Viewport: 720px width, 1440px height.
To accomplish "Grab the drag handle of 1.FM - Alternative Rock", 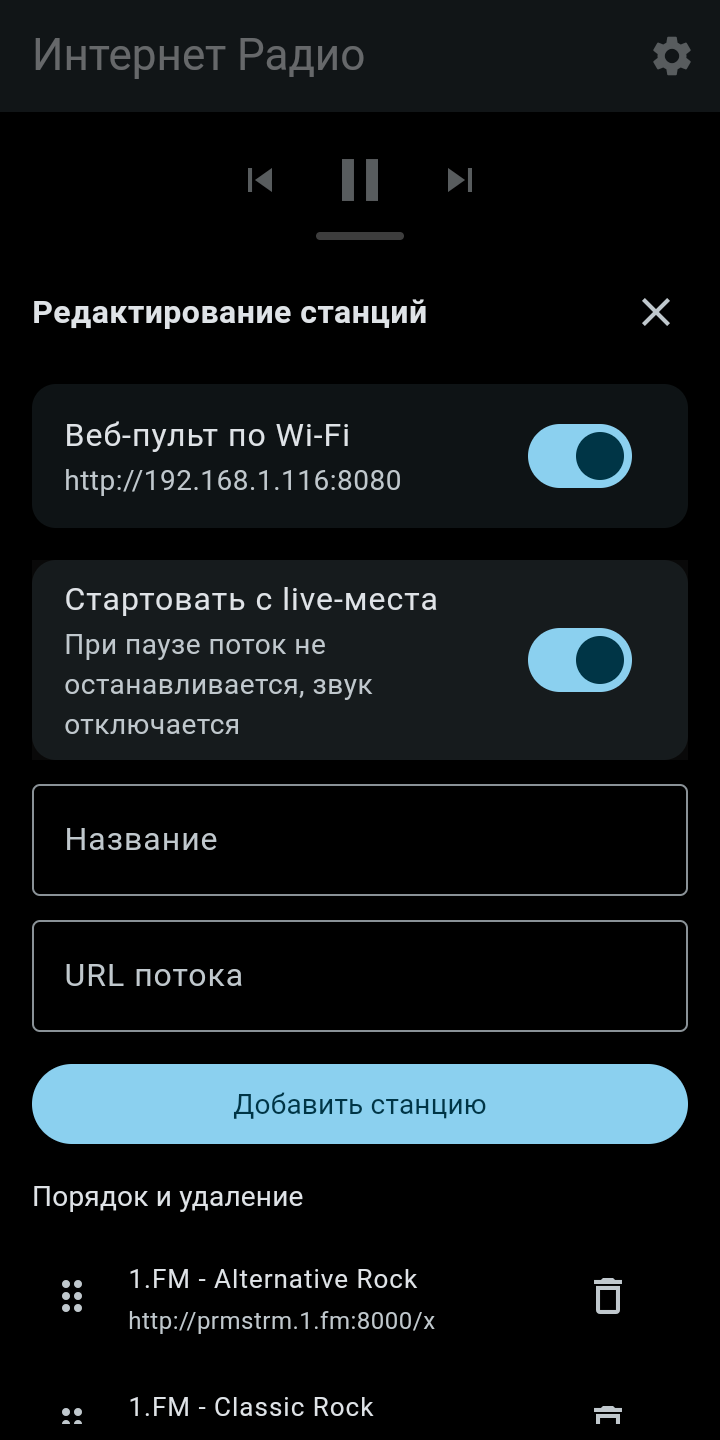I will click(x=71, y=1295).
